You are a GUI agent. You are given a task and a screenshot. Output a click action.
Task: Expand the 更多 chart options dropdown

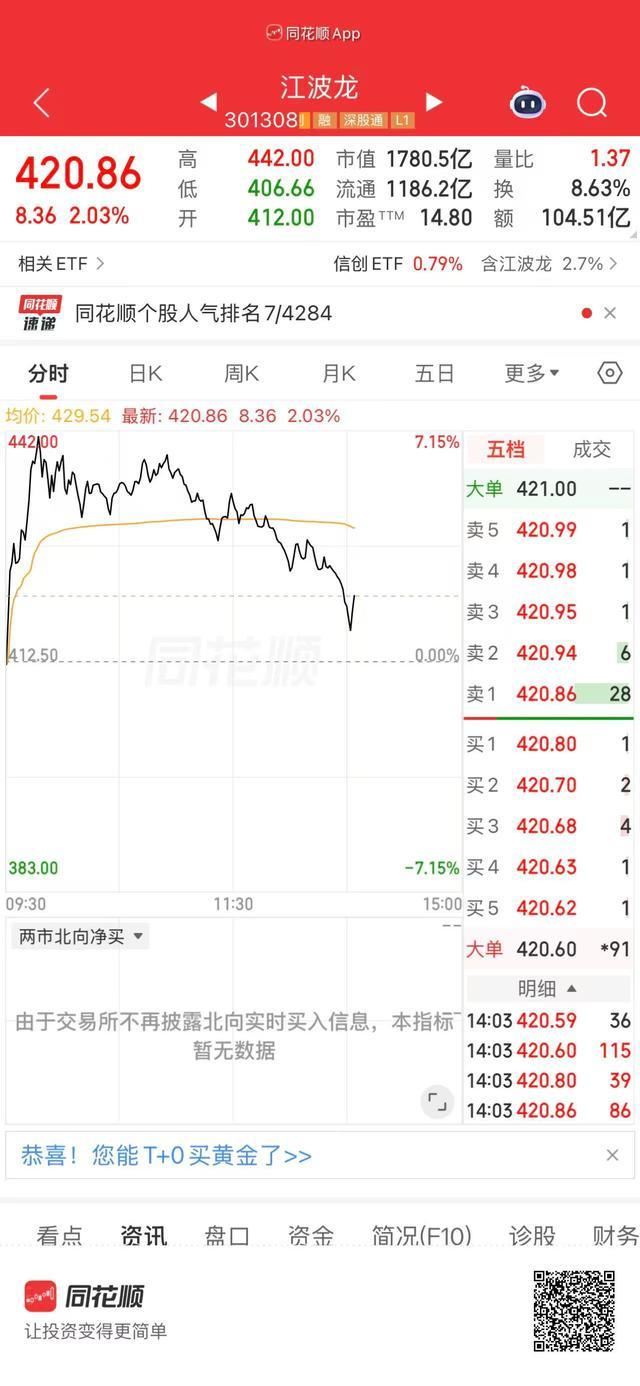click(531, 373)
